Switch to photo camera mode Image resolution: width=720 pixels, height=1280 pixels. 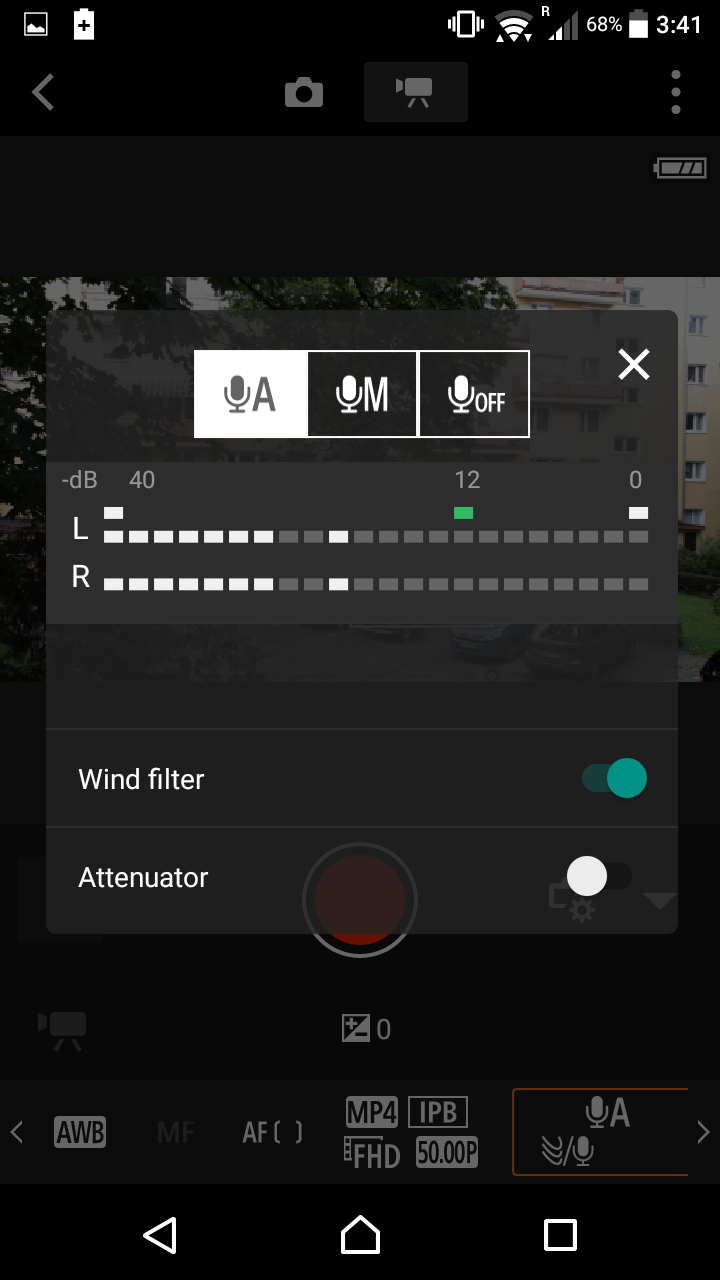point(304,93)
